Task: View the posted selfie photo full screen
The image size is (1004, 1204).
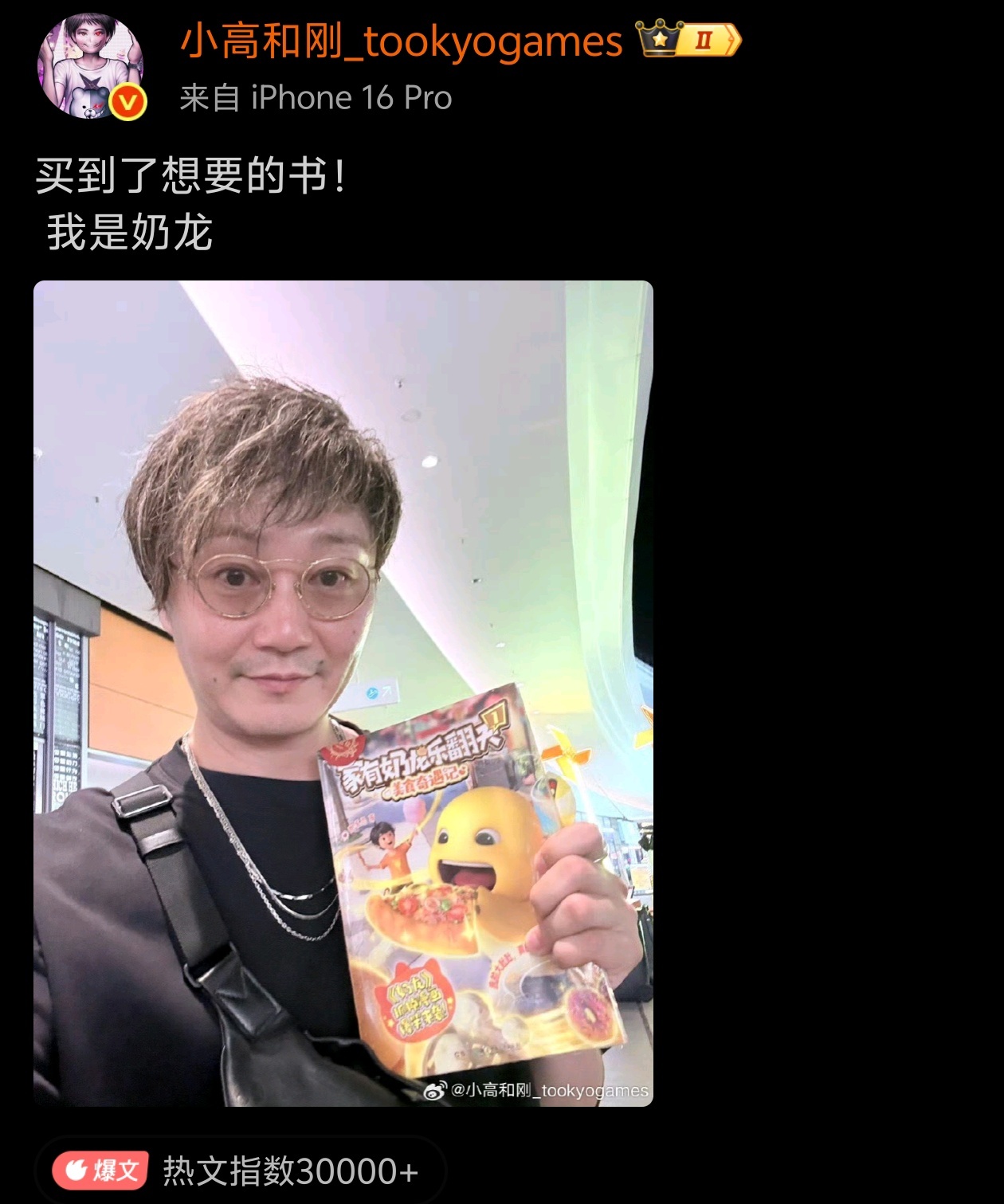Action: pos(343,692)
